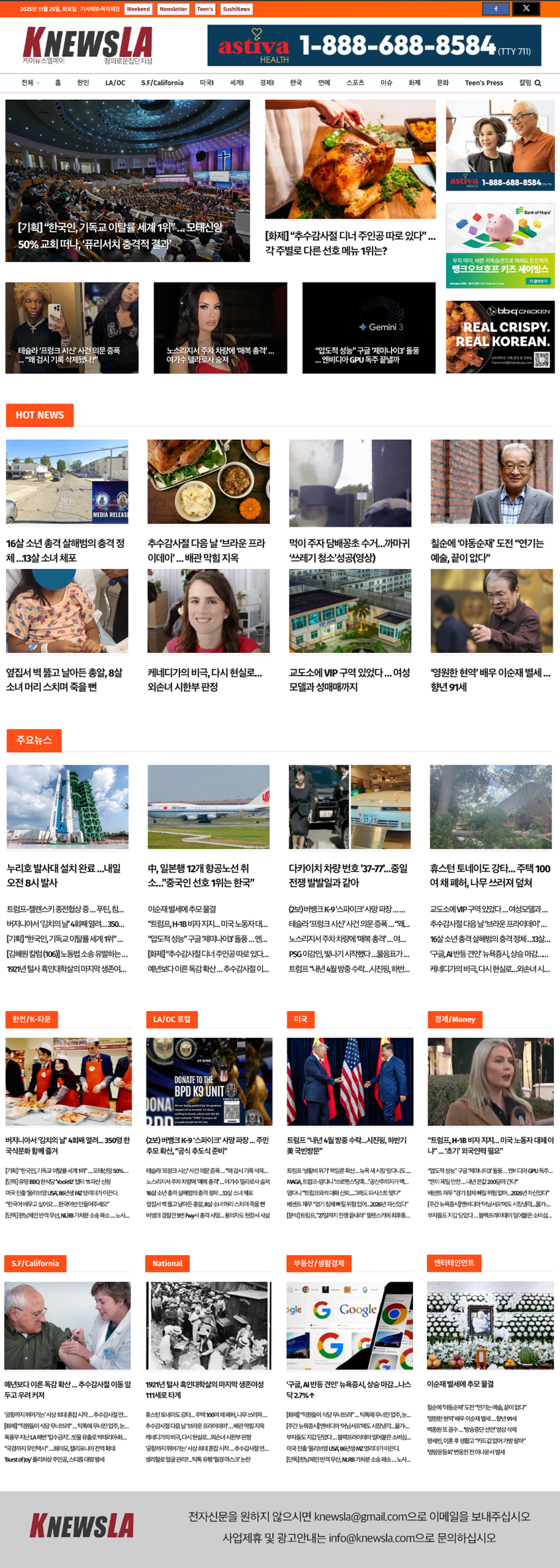Open the search magnifier icon
This screenshot has height=1568, width=560.
click(x=538, y=83)
